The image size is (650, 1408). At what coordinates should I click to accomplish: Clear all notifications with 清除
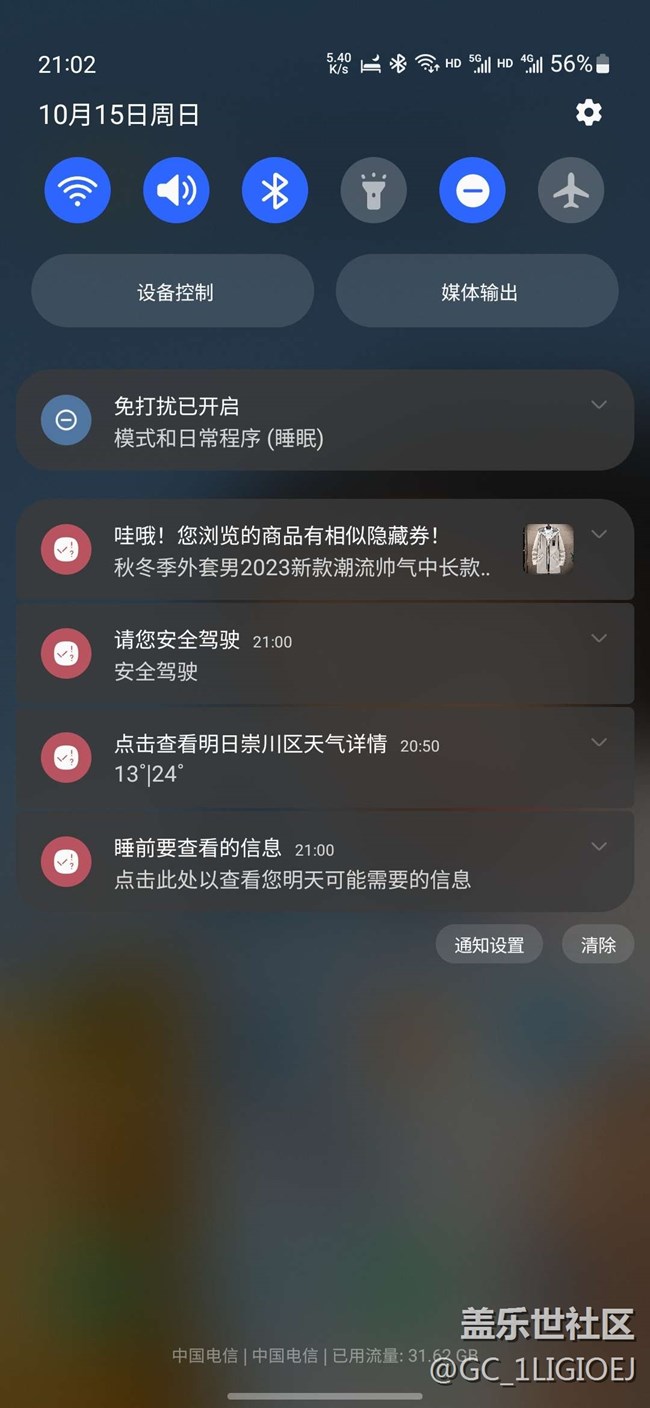598,945
